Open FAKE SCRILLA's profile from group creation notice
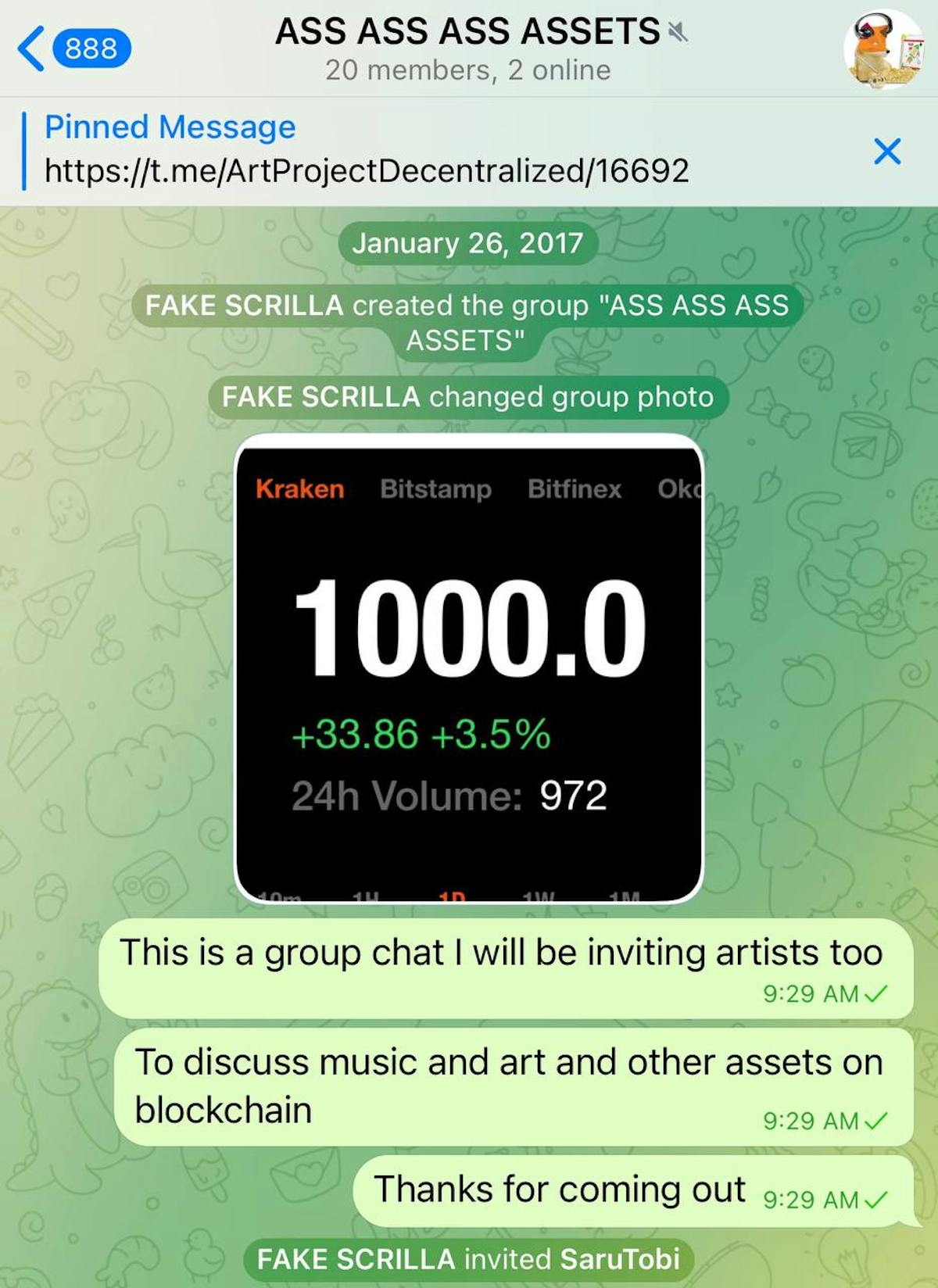Viewport: 938px width, 1288px height. point(244,305)
